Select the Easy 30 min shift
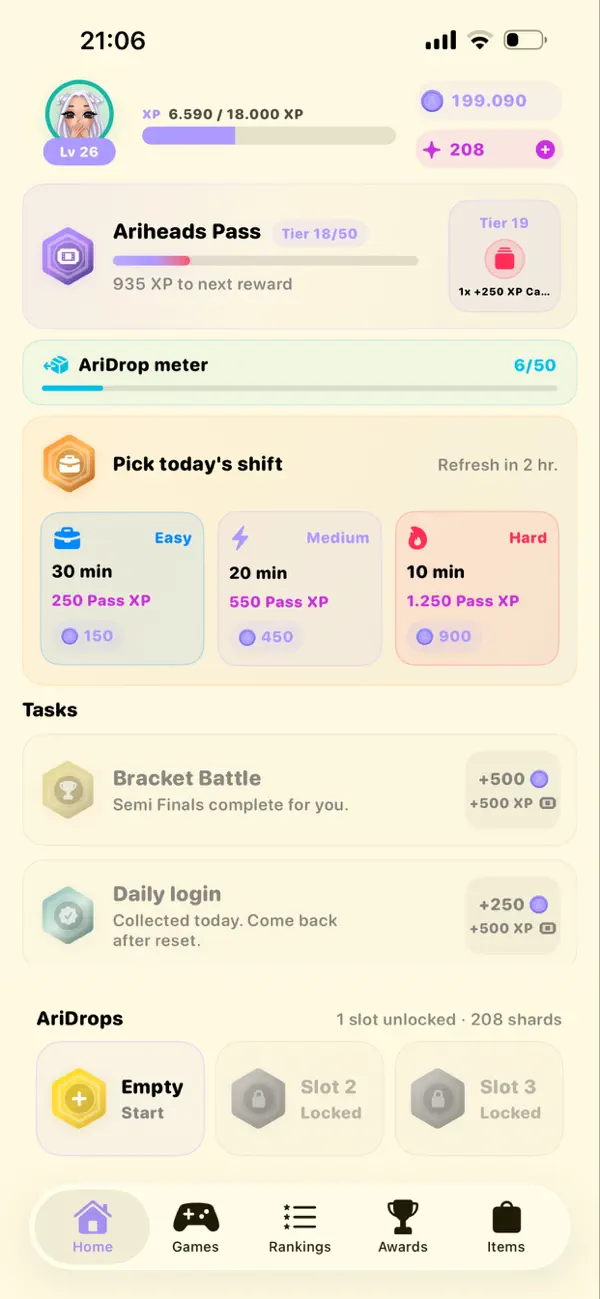The width and height of the screenshot is (600, 1299). [122, 588]
